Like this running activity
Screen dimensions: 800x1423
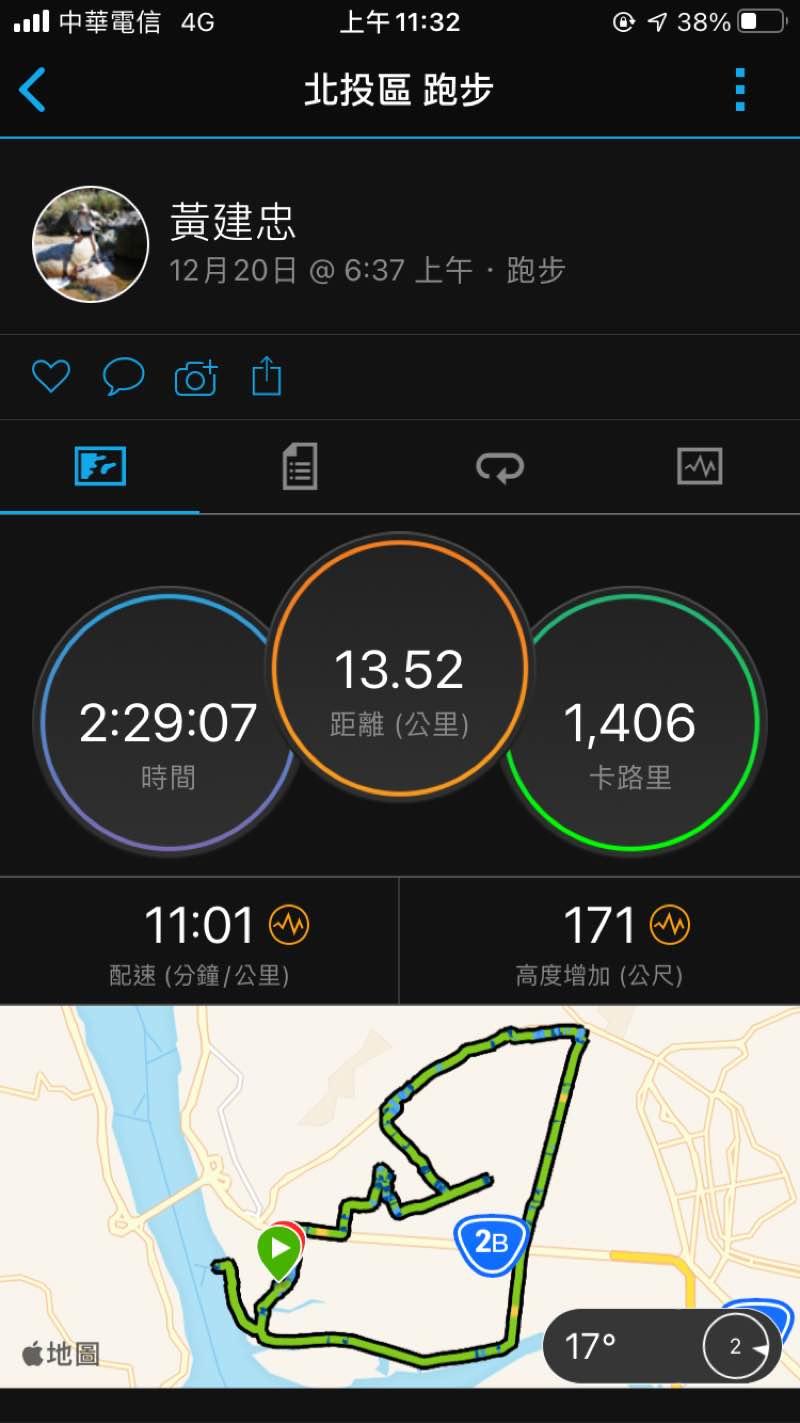[51, 377]
